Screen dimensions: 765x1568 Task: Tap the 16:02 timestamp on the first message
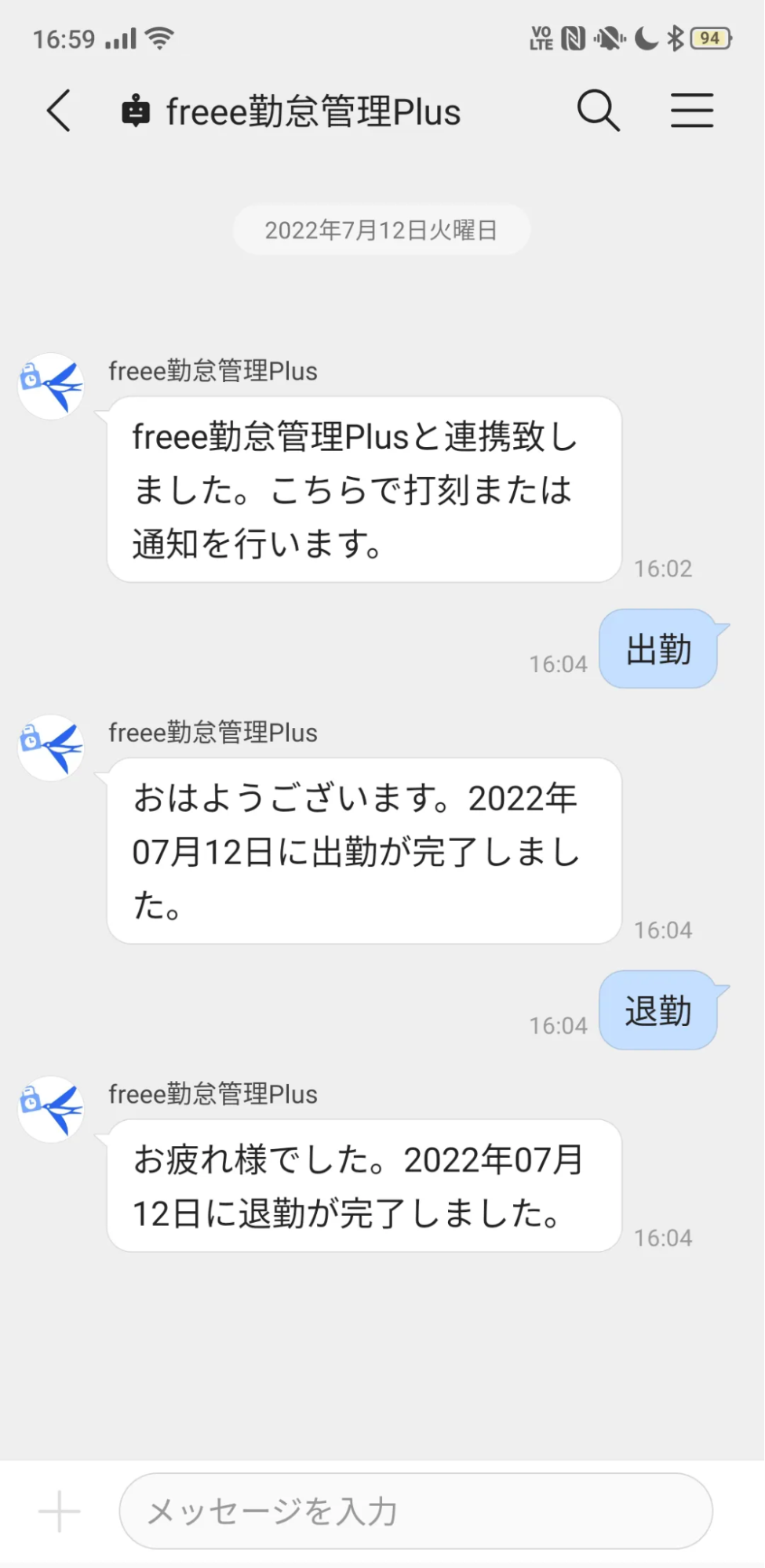point(661,569)
